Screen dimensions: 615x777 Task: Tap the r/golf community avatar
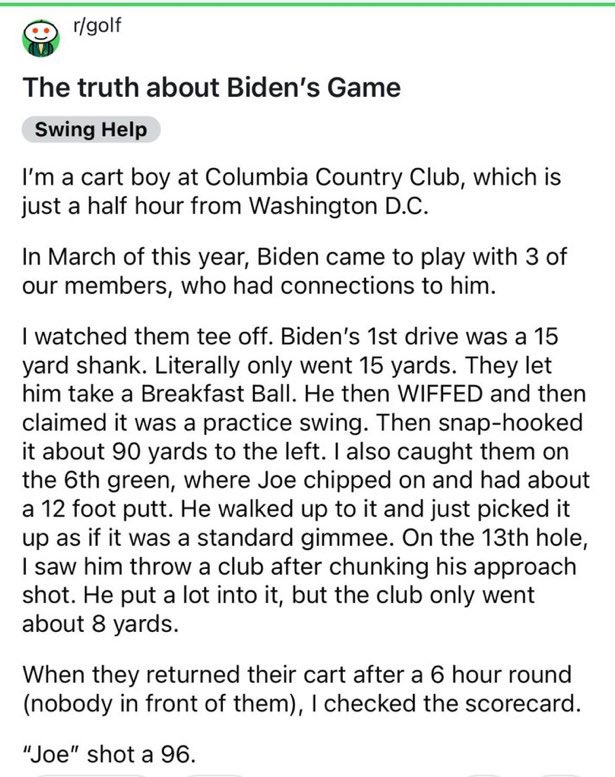[41, 39]
